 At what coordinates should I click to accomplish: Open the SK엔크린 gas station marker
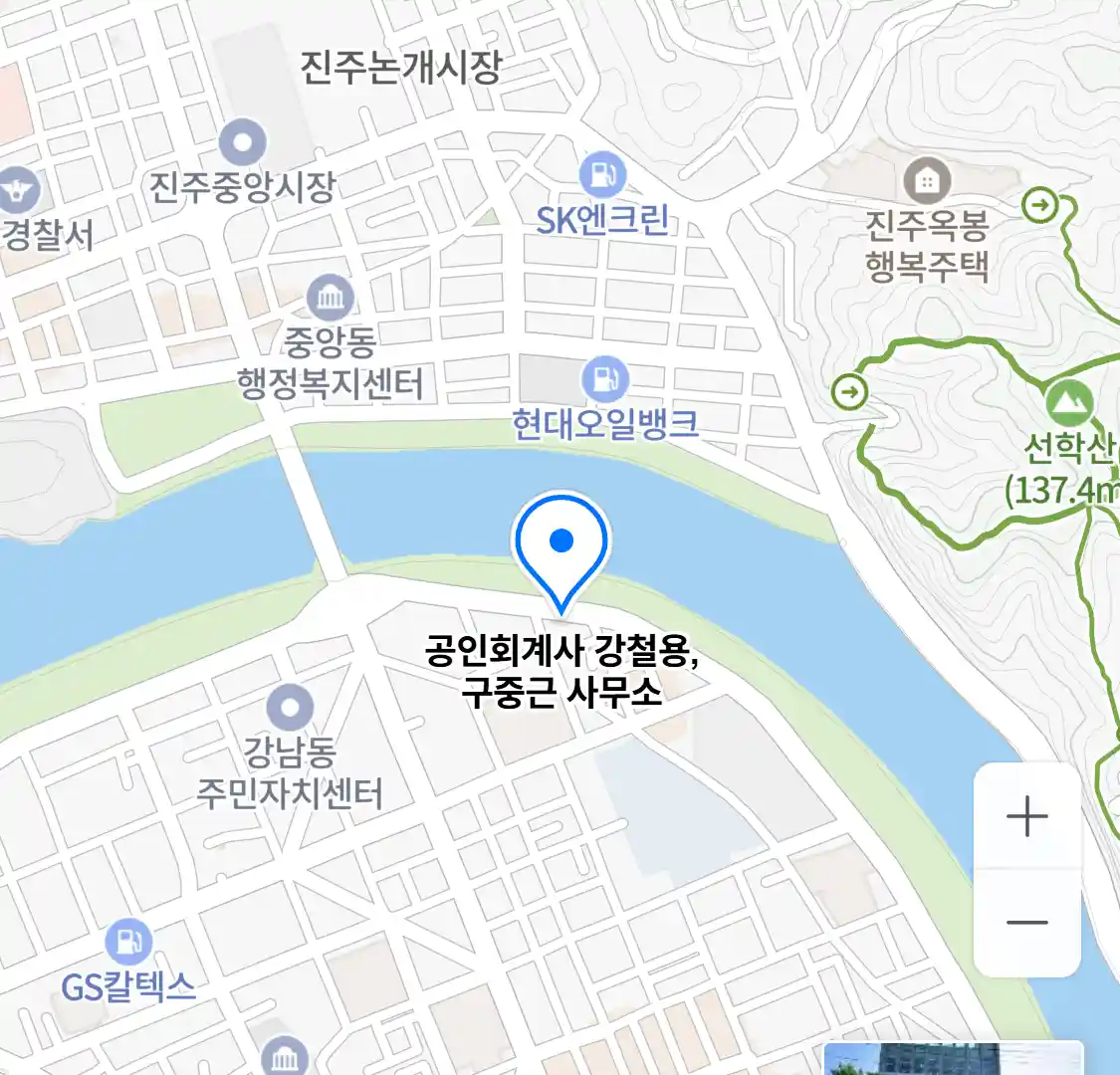[x=602, y=176]
